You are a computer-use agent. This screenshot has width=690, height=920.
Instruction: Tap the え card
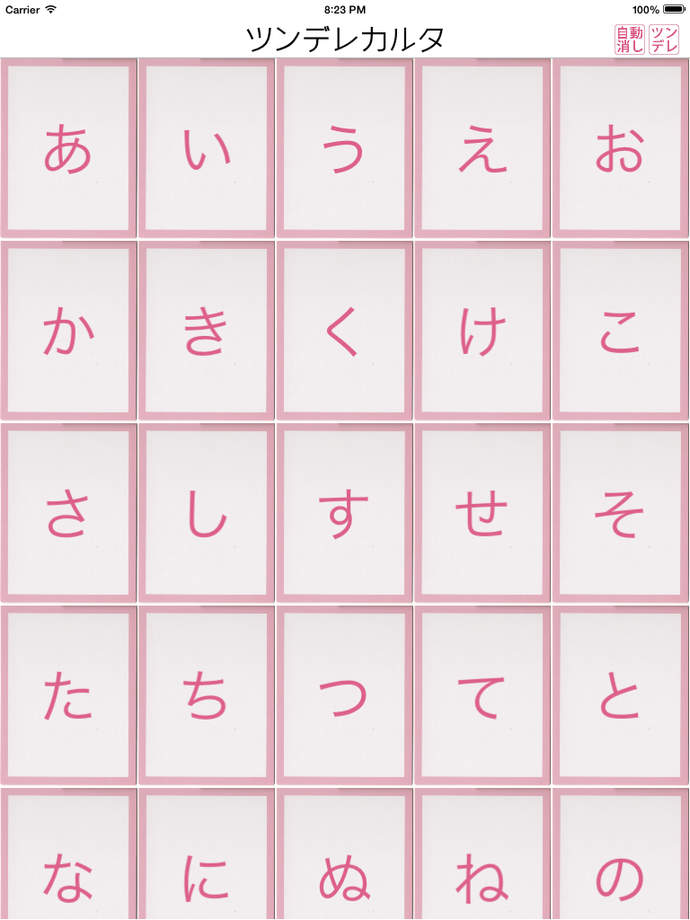point(482,148)
